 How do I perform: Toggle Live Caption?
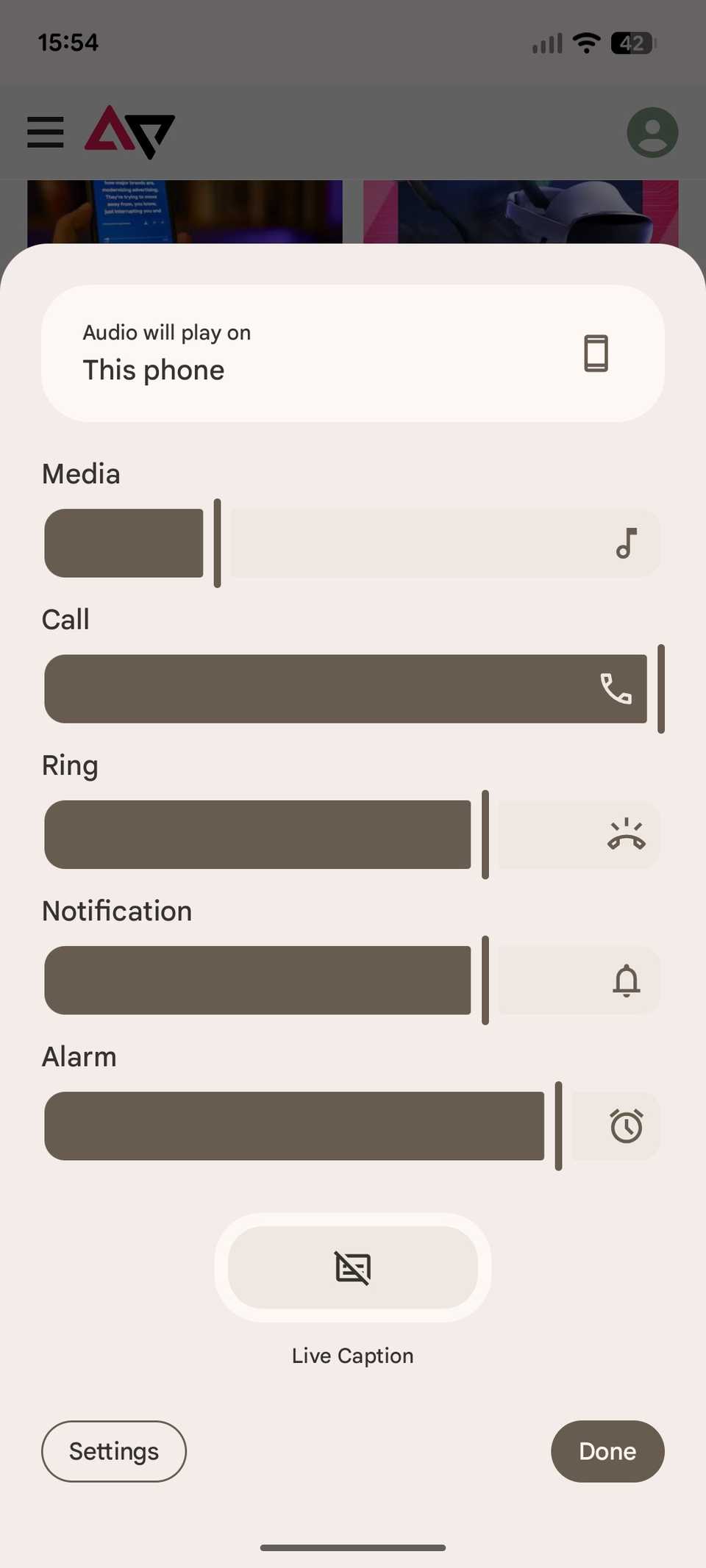coord(352,1267)
